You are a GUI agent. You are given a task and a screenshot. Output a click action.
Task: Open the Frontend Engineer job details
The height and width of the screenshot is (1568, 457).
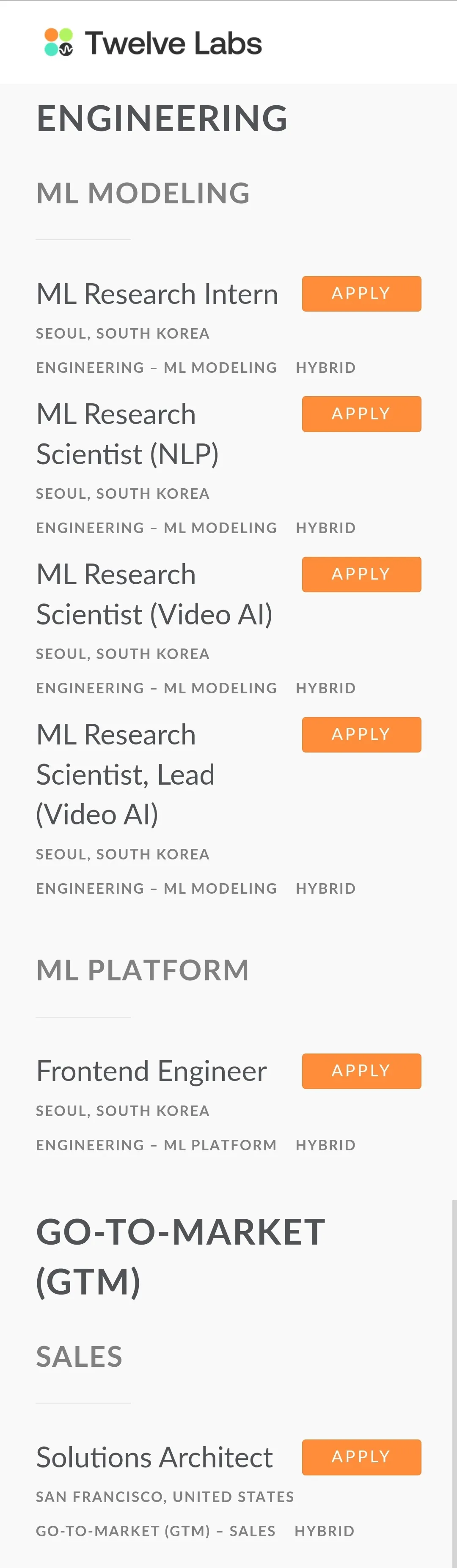pyautogui.click(x=152, y=1071)
